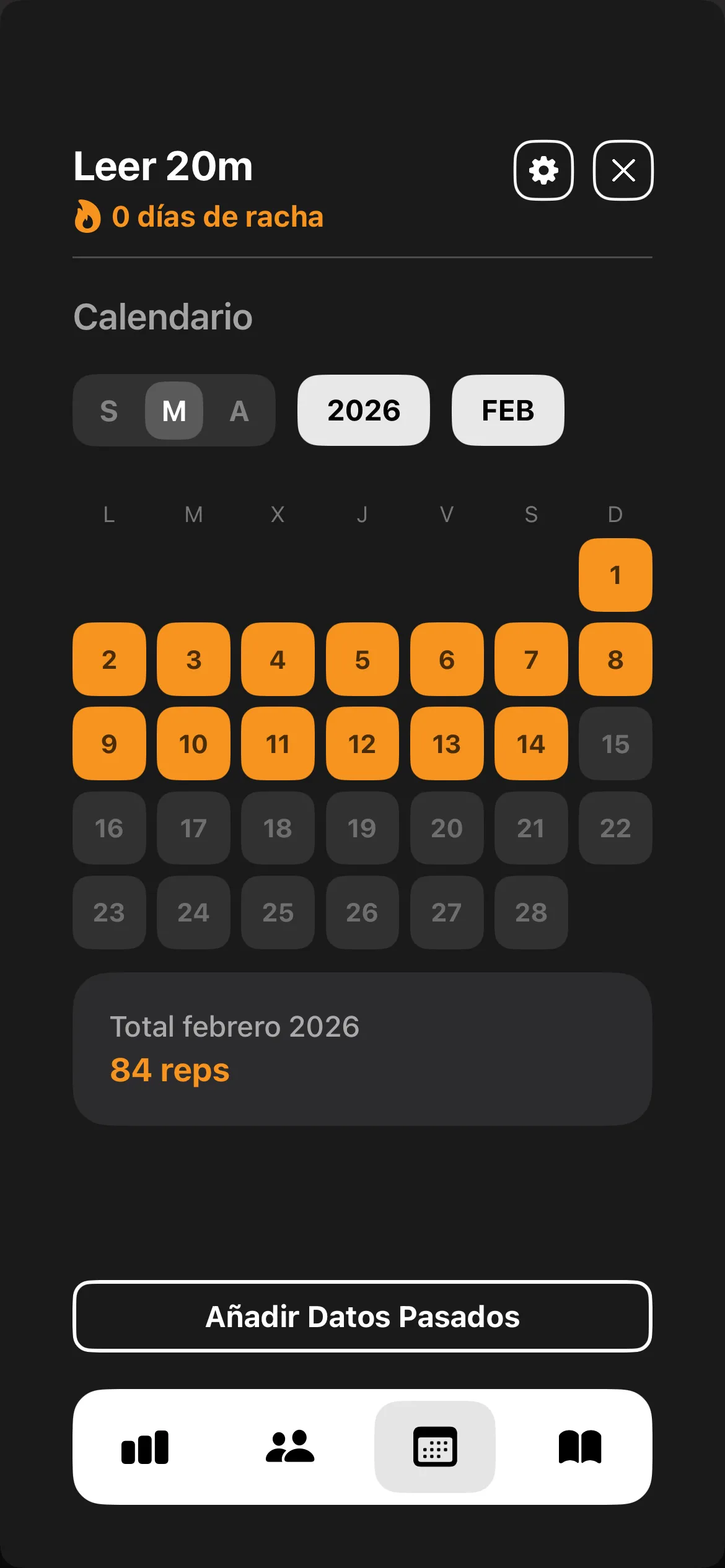Open the 2026 year selector

pyautogui.click(x=363, y=410)
